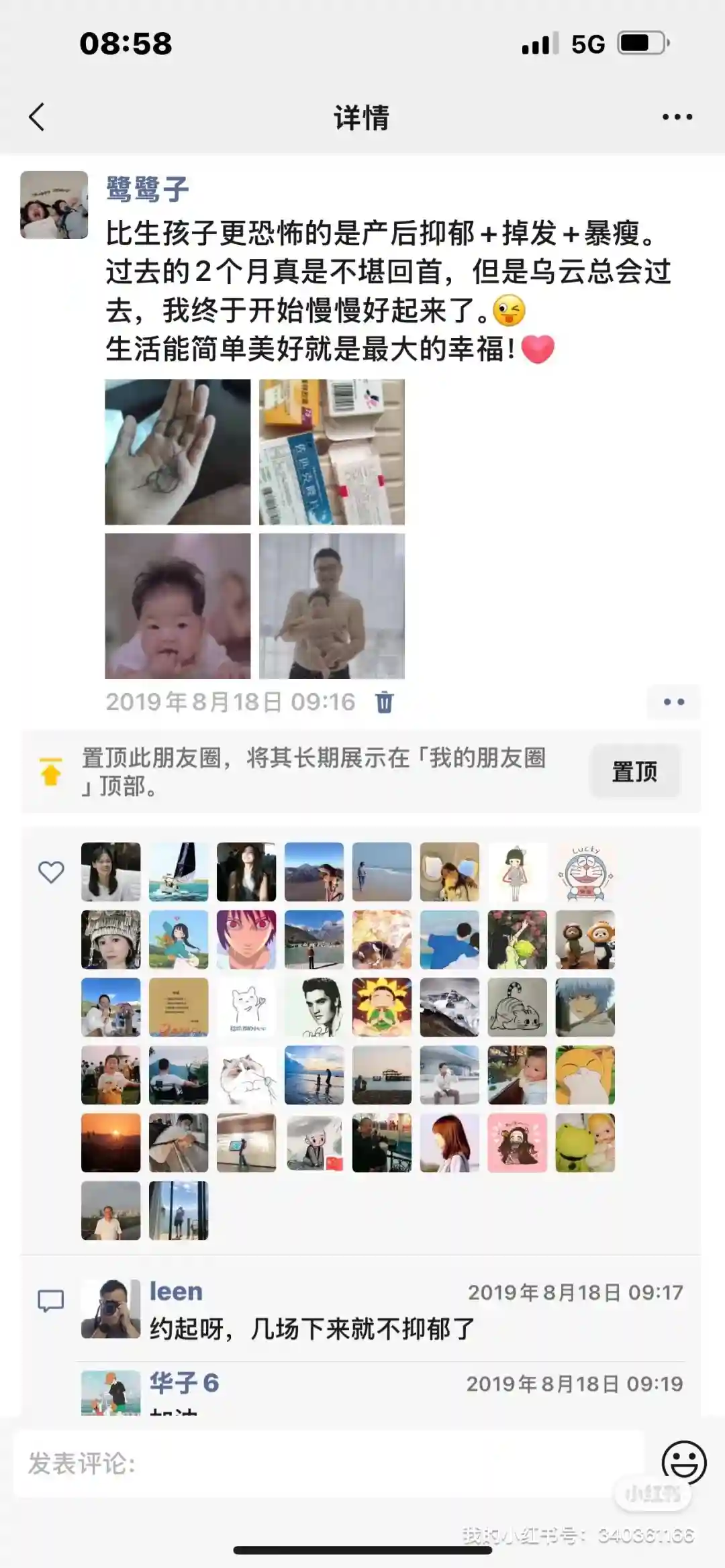Open the like and comment popup button
Viewport: 725px width, 1568px height.
point(673,702)
